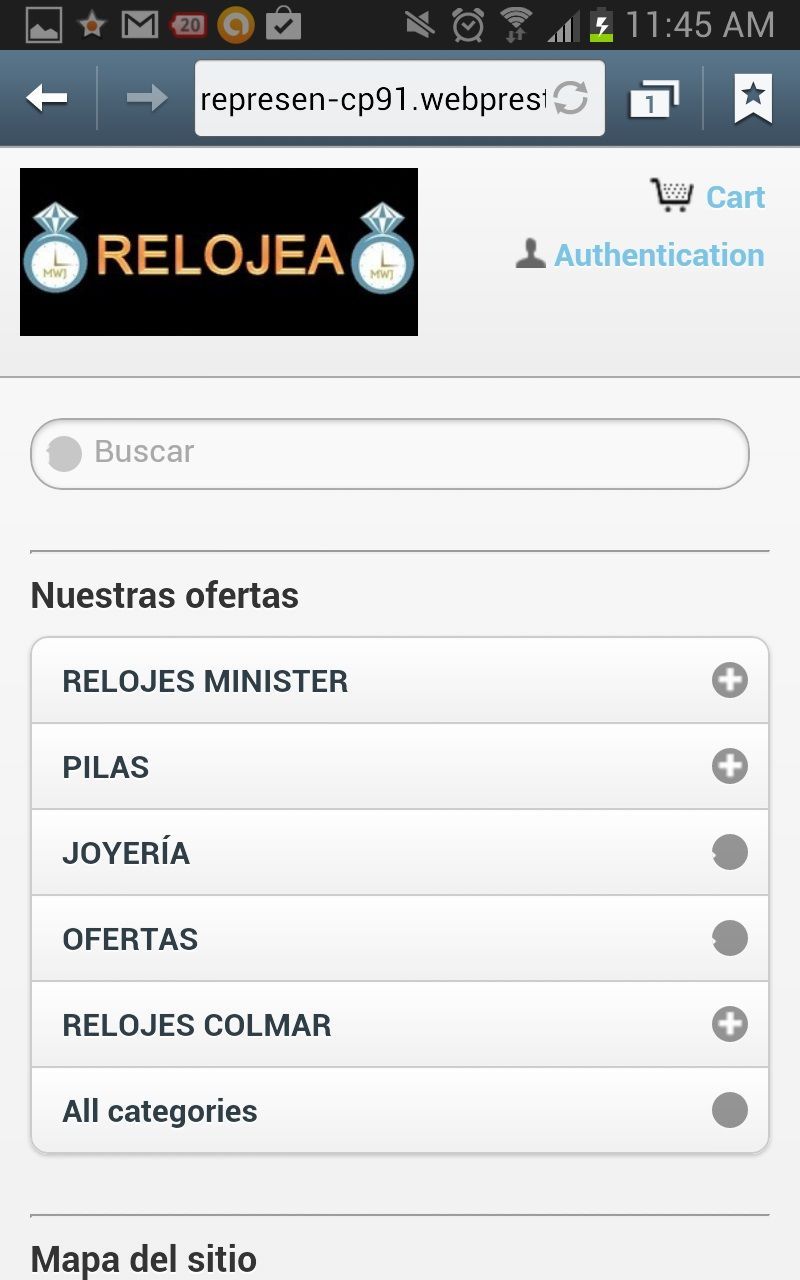Tap the Buscar search field
The height and width of the screenshot is (1280, 800).
pyautogui.click(x=390, y=454)
